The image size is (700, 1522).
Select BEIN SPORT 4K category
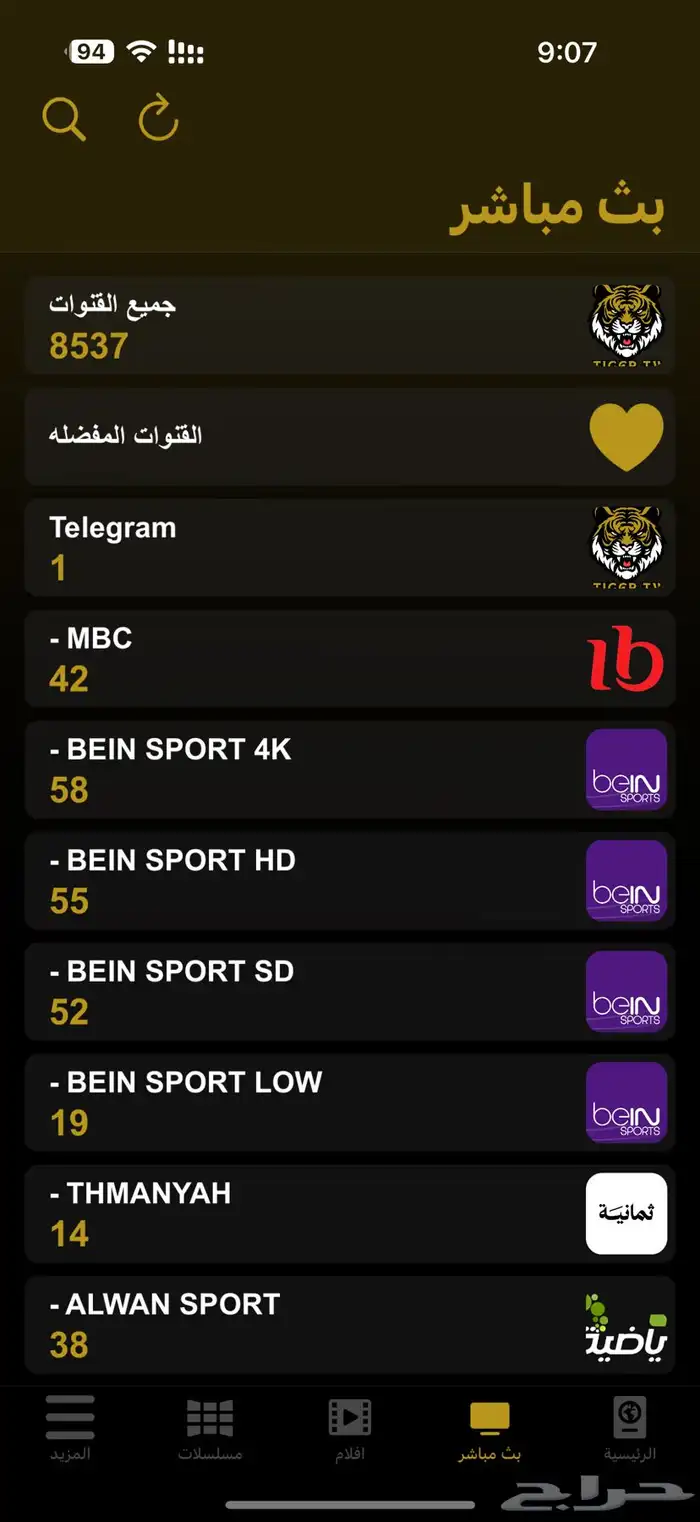click(349, 770)
